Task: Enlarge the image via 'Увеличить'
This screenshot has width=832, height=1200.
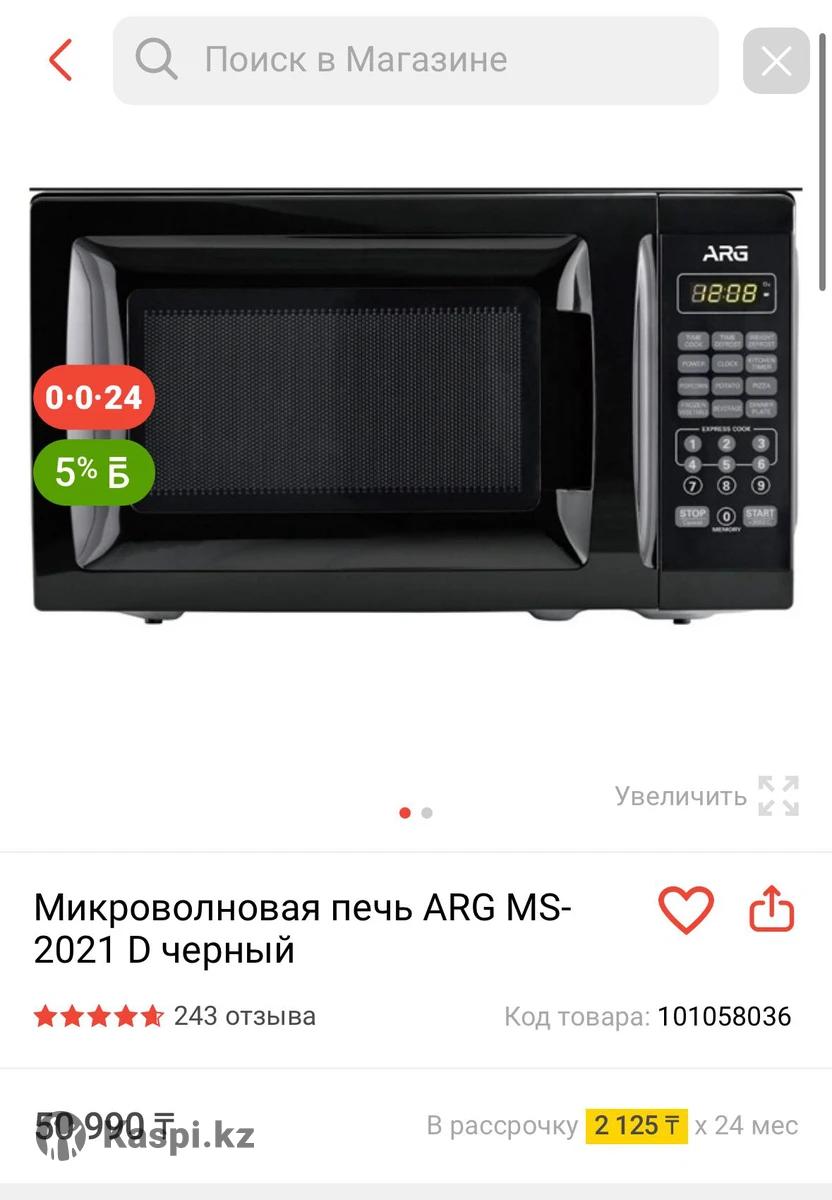Action: point(706,796)
